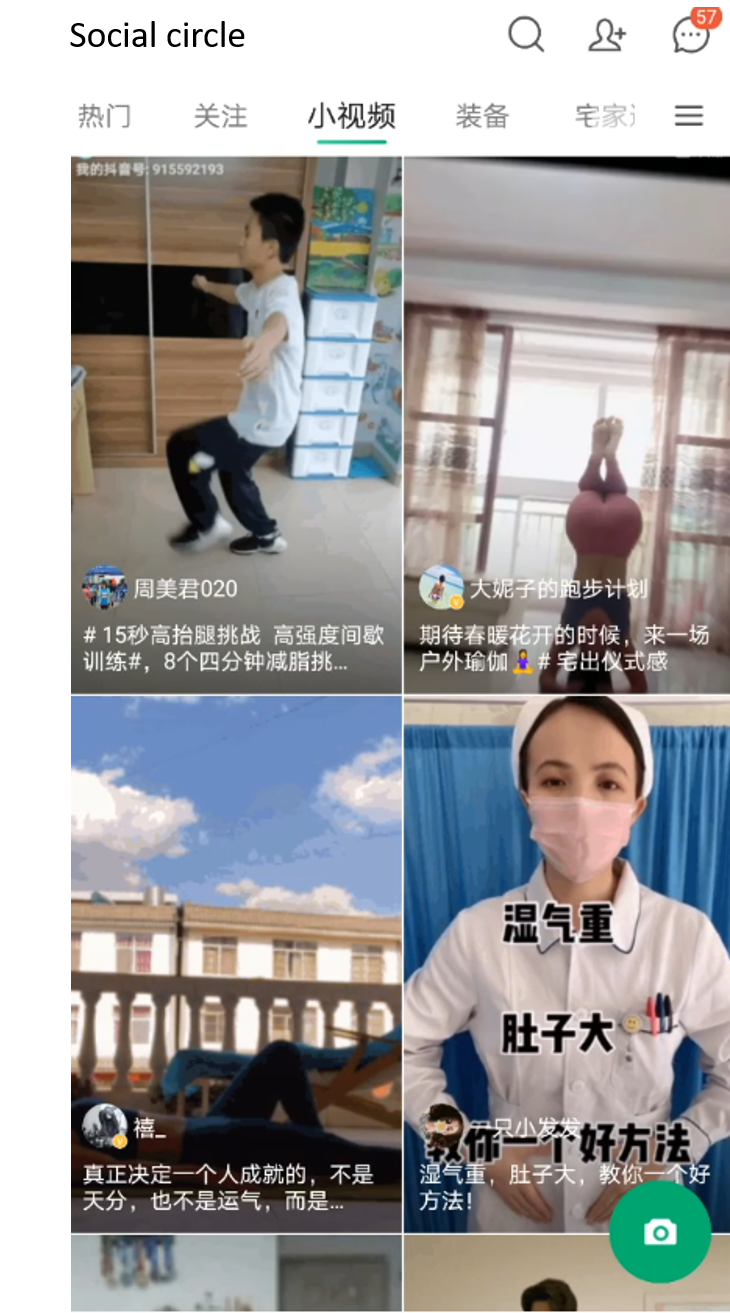Play 周美君020's high knee challenge video
The height and width of the screenshot is (1313, 730).
click(236, 425)
